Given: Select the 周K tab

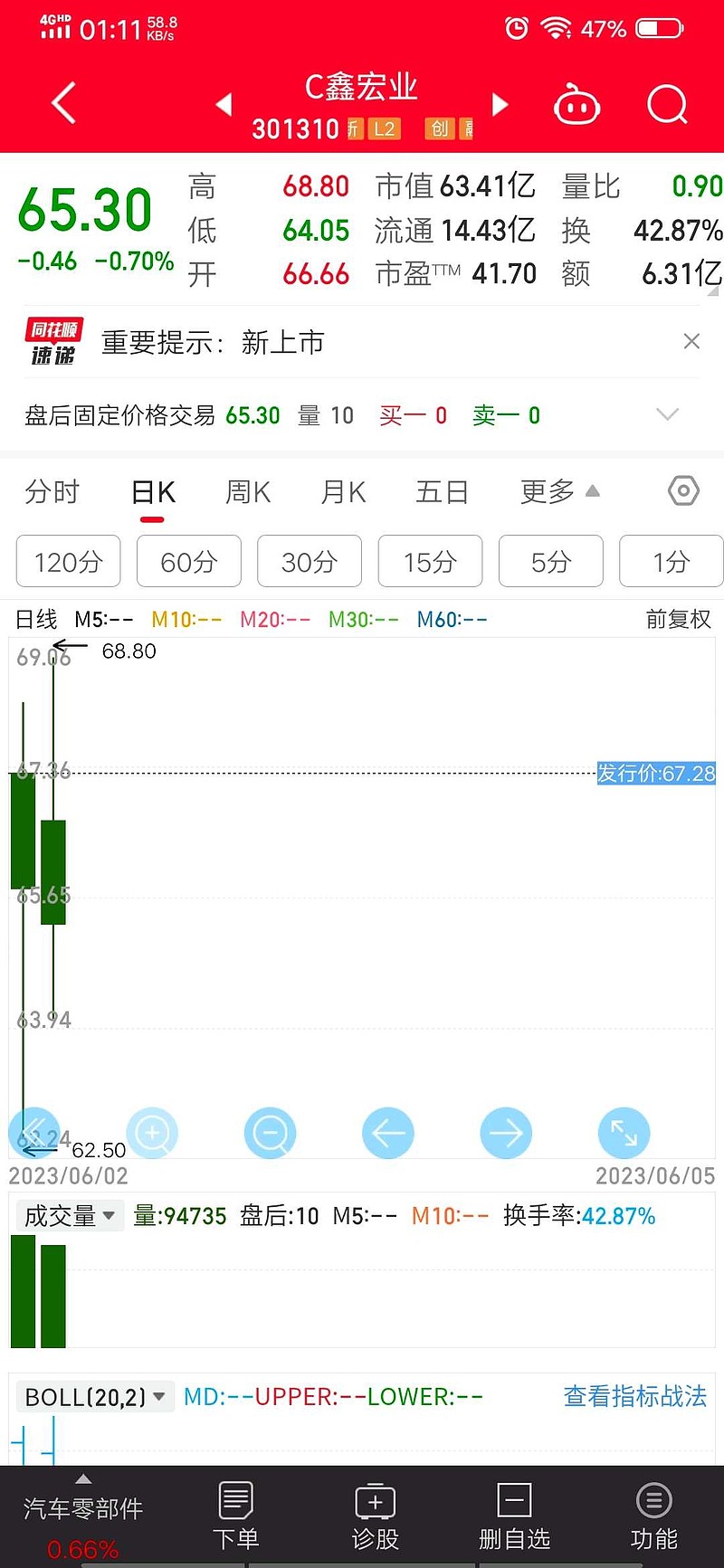Looking at the screenshot, I should [248, 492].
